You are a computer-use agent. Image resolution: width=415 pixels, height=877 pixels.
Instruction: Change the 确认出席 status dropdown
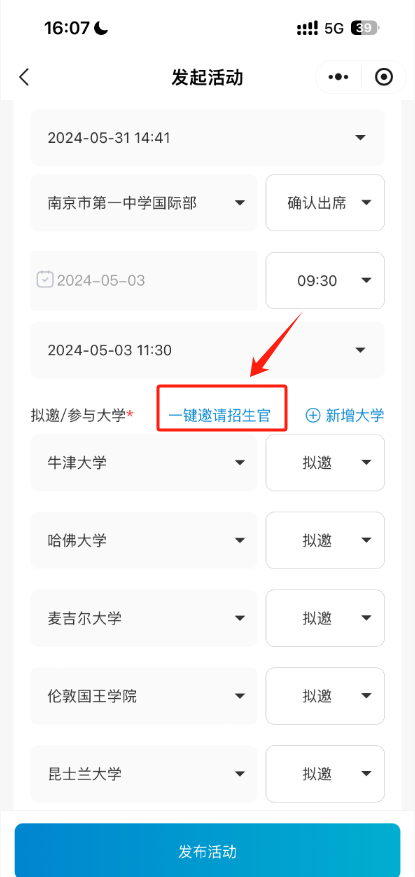point(325,202)
